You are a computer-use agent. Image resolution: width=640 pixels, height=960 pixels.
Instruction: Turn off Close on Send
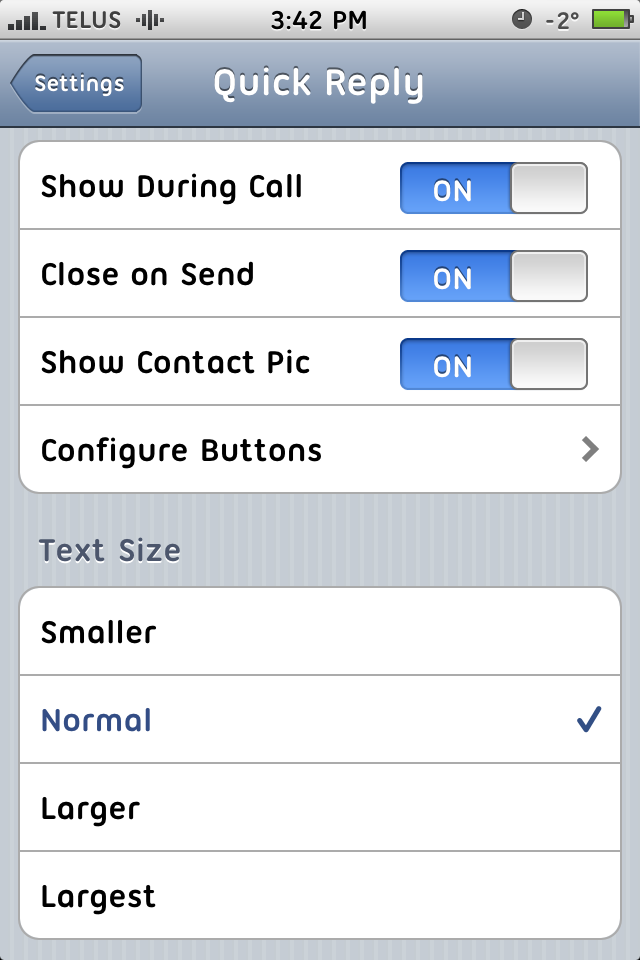point(493,277)
